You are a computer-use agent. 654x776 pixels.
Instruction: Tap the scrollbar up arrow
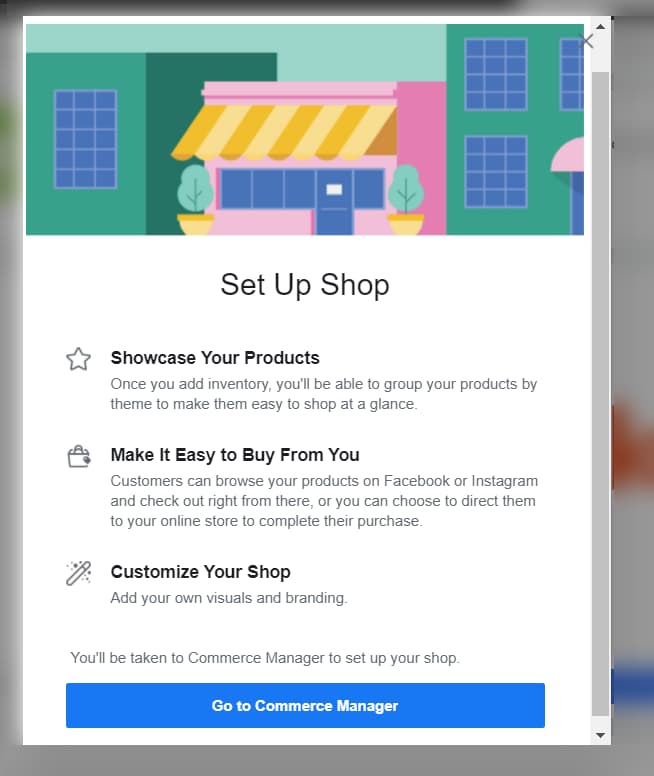(600, 27)
